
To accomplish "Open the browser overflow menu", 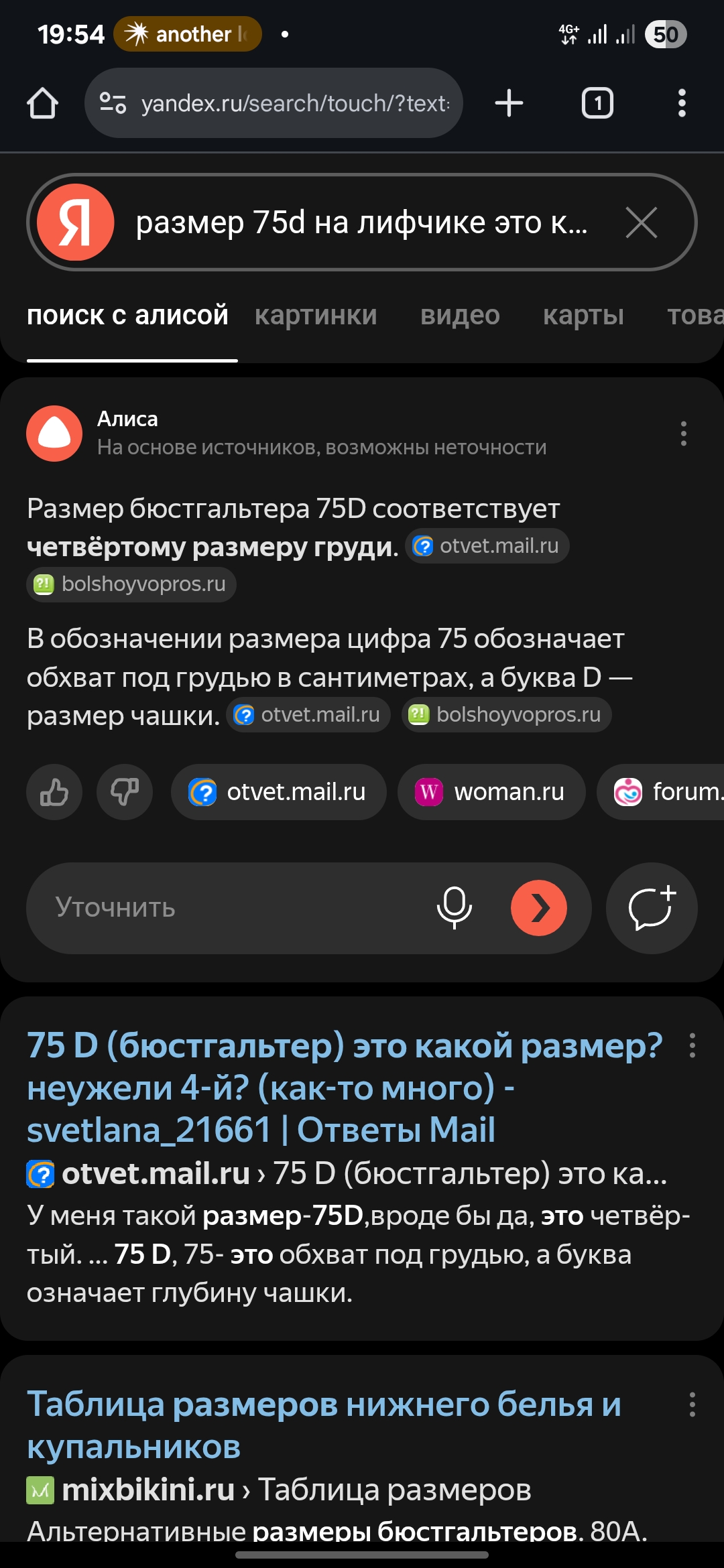I will coord(682,104).
